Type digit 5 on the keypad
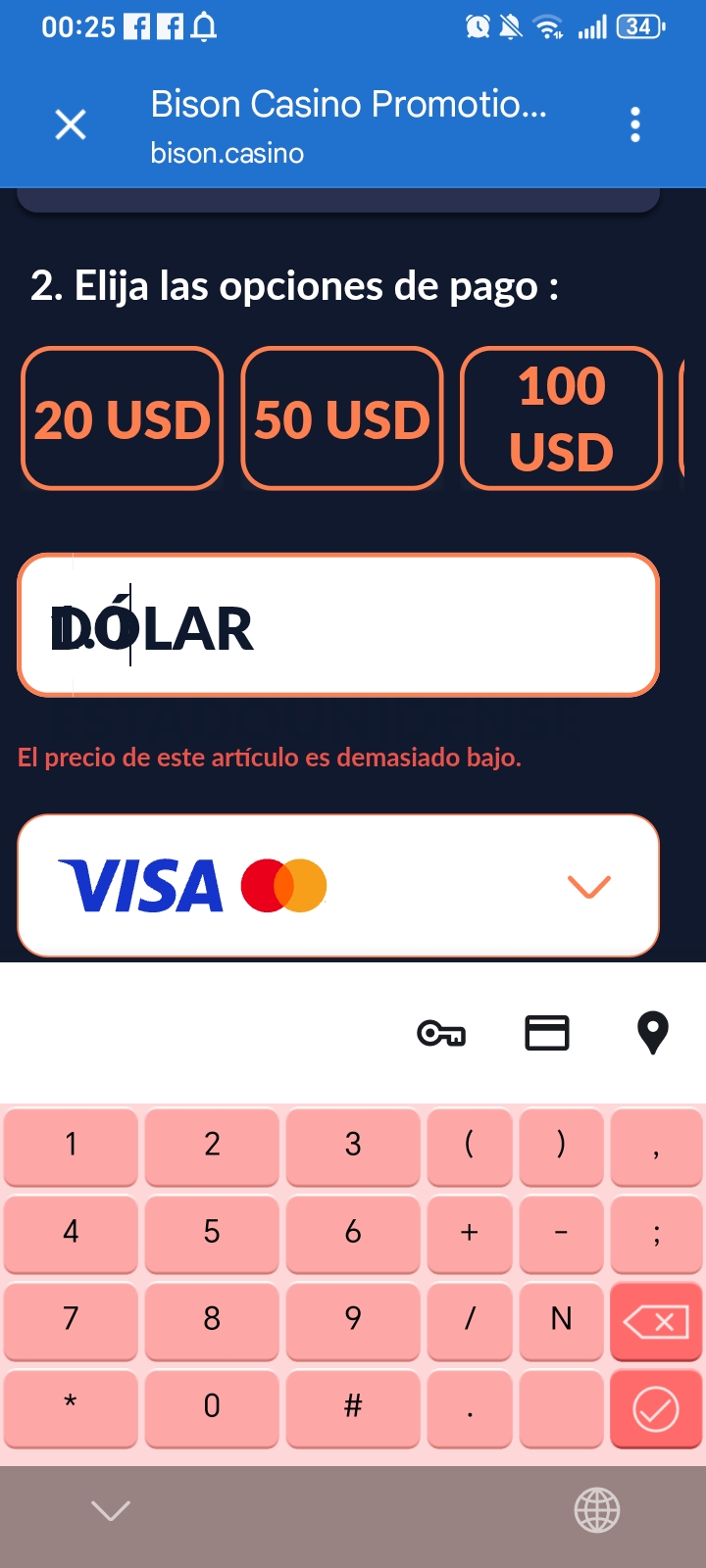The image size is (706, 1568). (x=212, y=1232)
